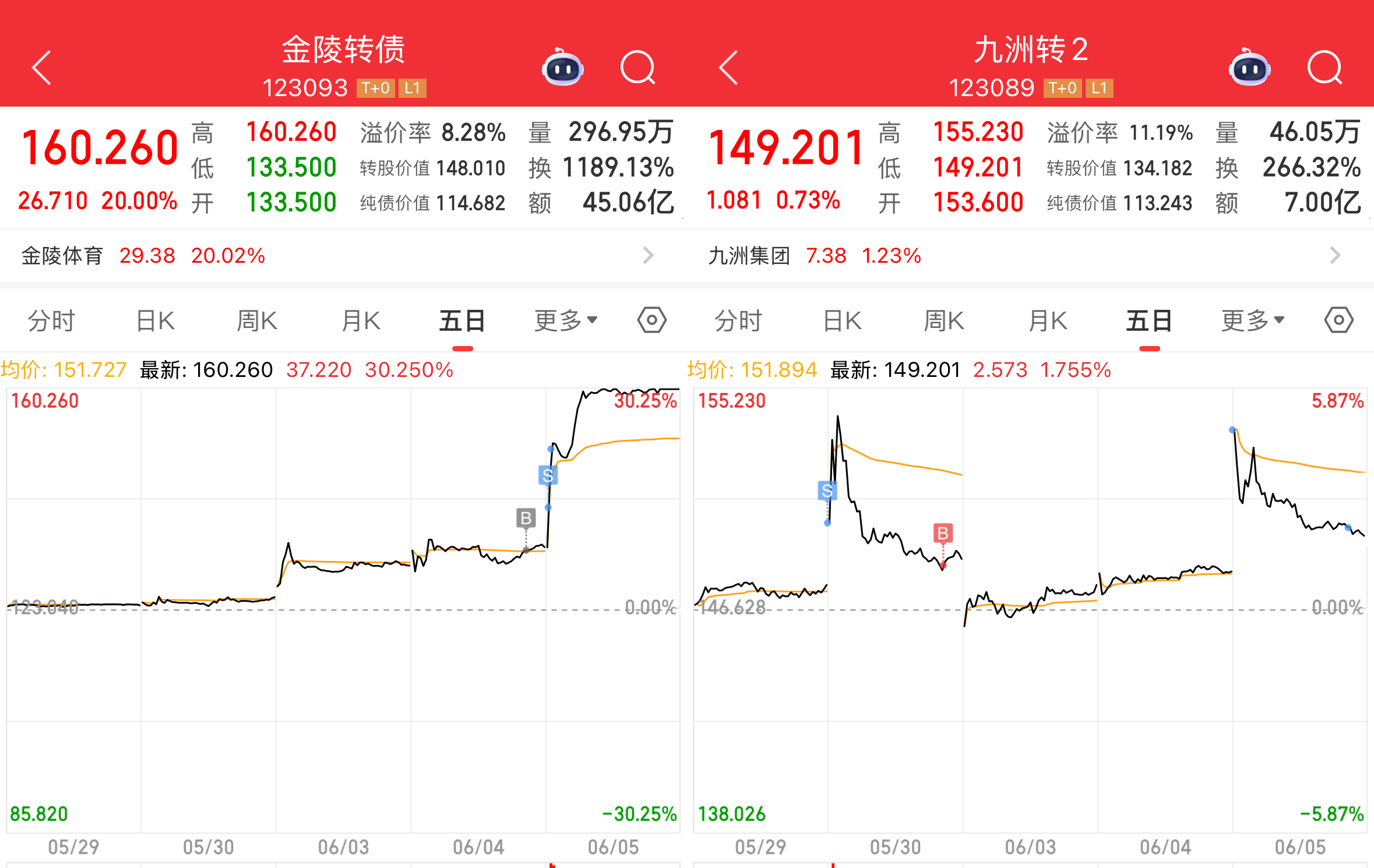
Task: Show the 日K chart for 金陵转债
Action: (x=155, y=320)
